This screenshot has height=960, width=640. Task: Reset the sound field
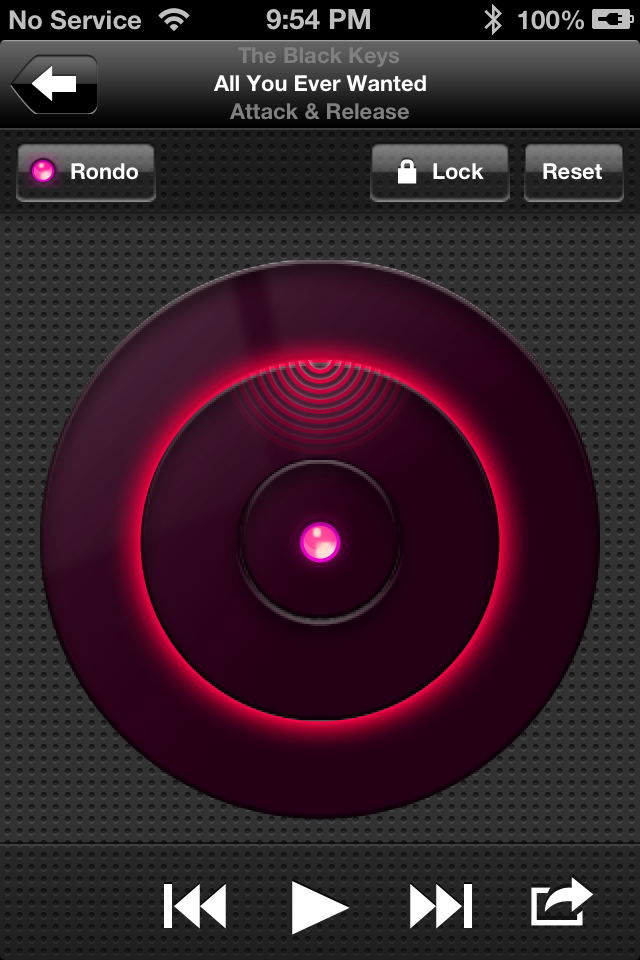pos(573,172)
